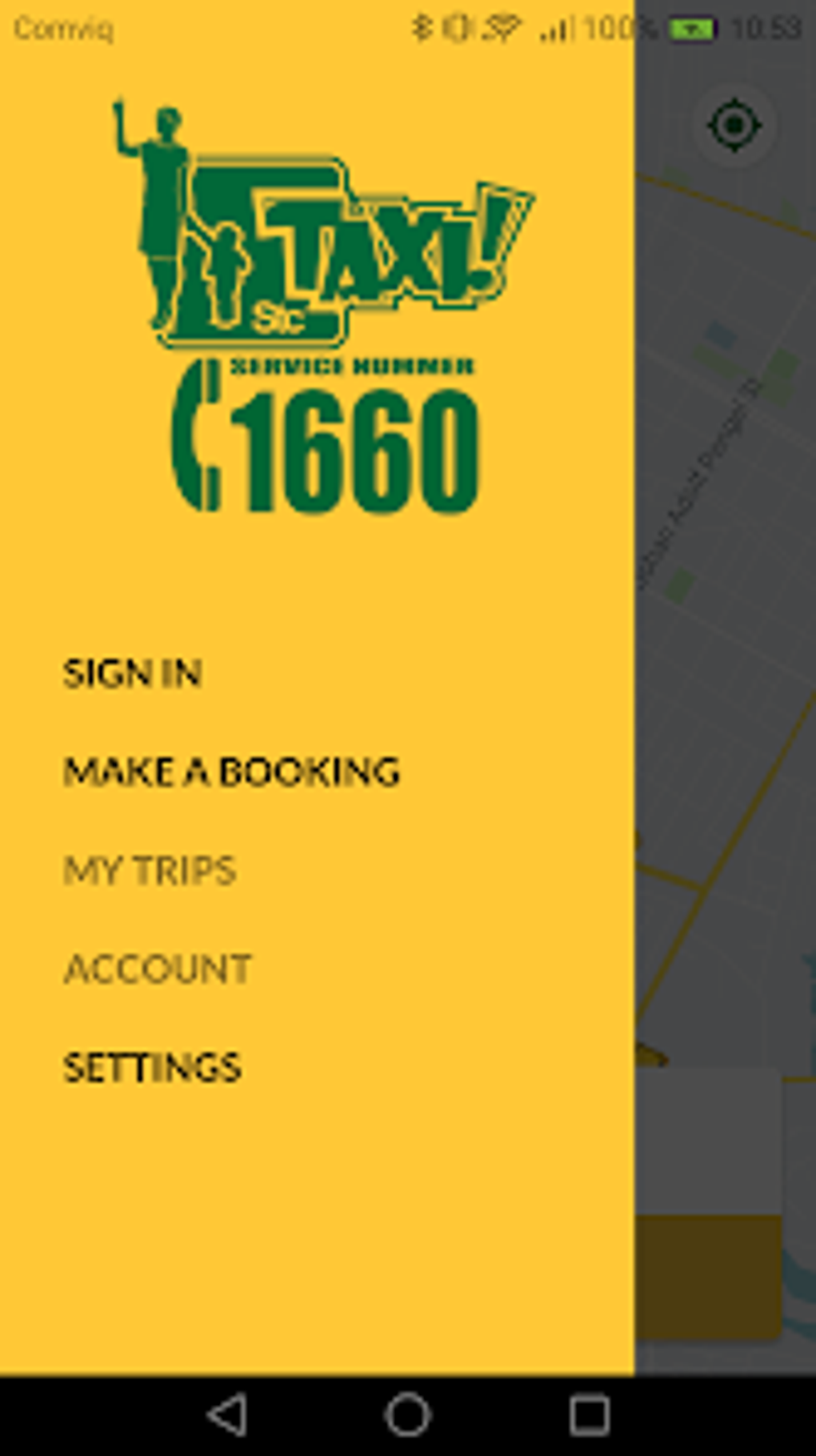Open the Sign In menu item
This screenshot has height=1456, width=816.
tap(133, 673)
